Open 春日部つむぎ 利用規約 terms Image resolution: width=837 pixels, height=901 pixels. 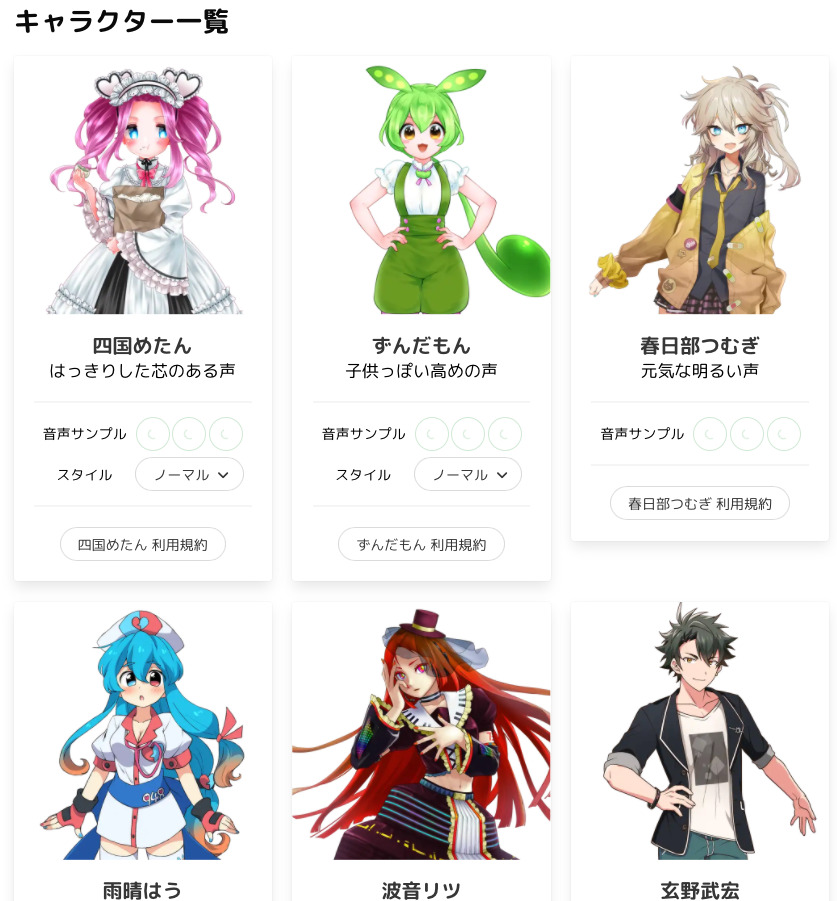[700, 503]
